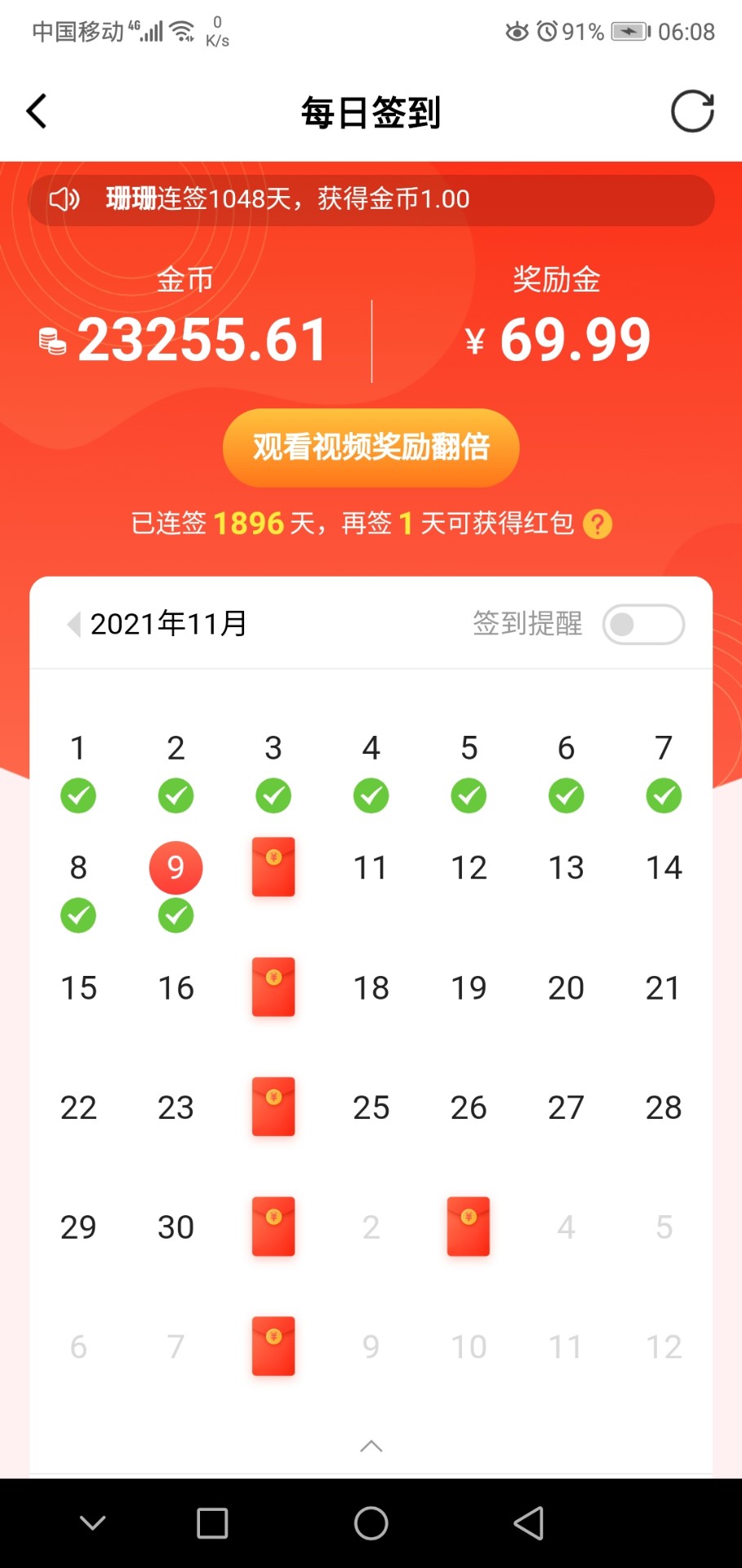The width and height of the screenshot is (742, 1568).
Task: Collapse the calendar with the up chevron
Action: coord(371,1446)
